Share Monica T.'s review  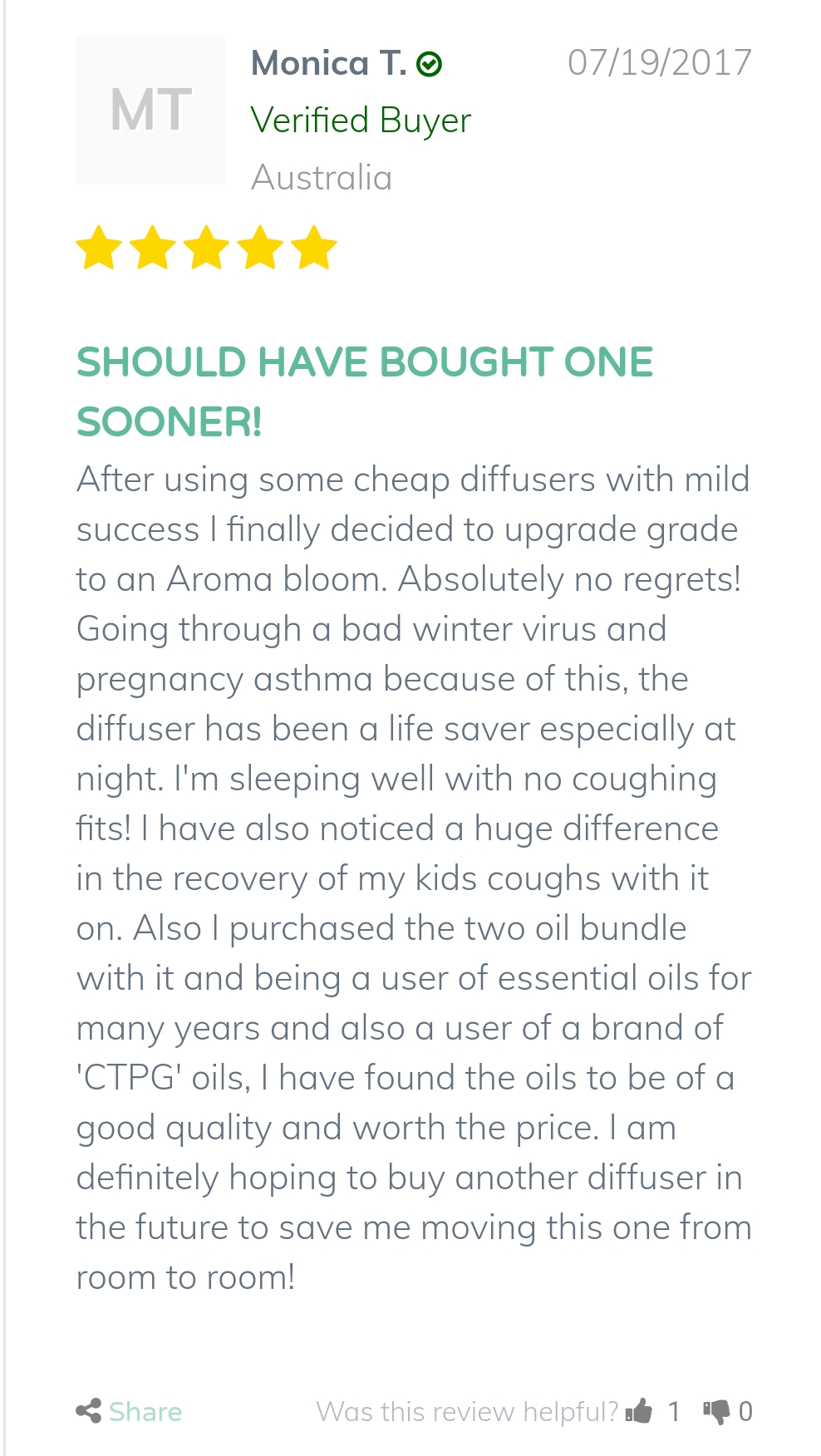129,1411
